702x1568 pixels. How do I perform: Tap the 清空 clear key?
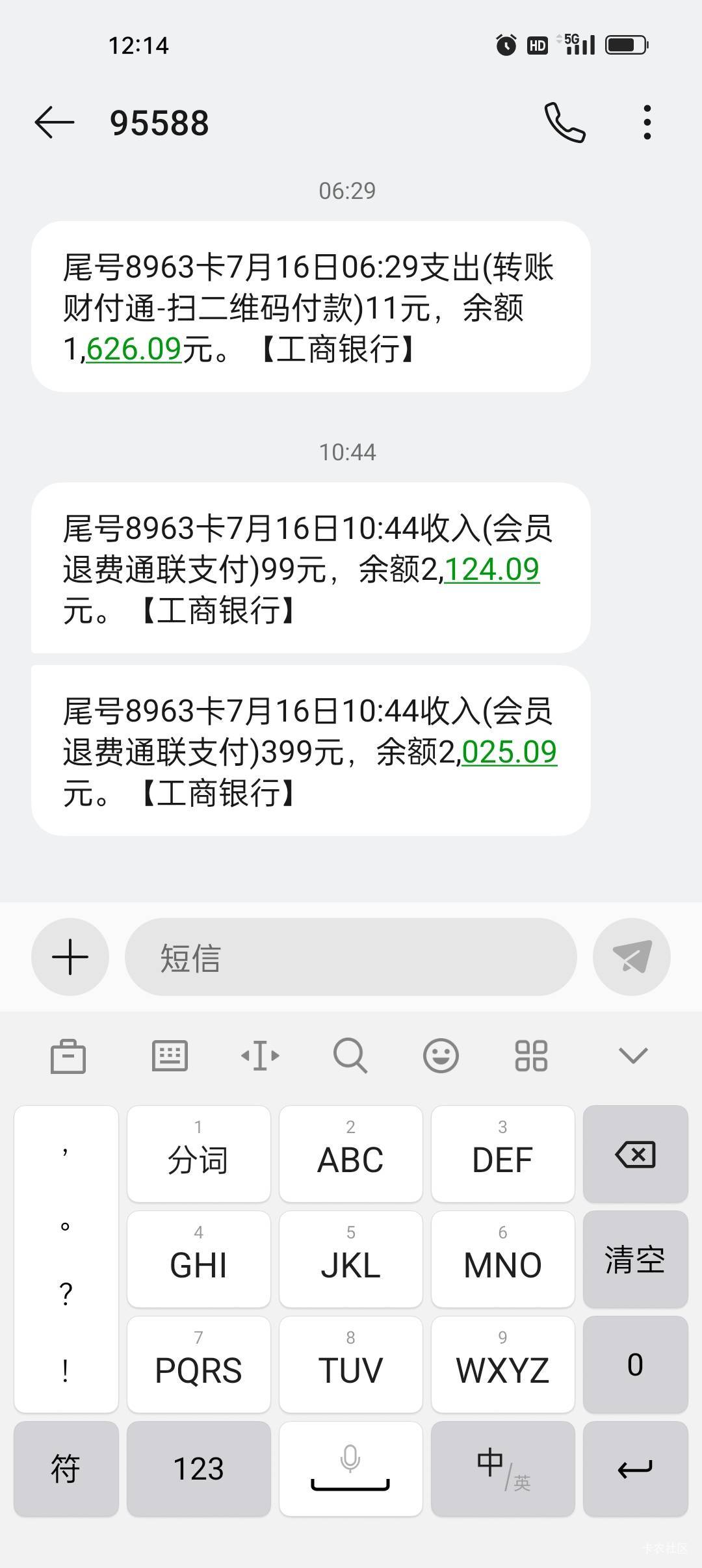pos(636,1259)
